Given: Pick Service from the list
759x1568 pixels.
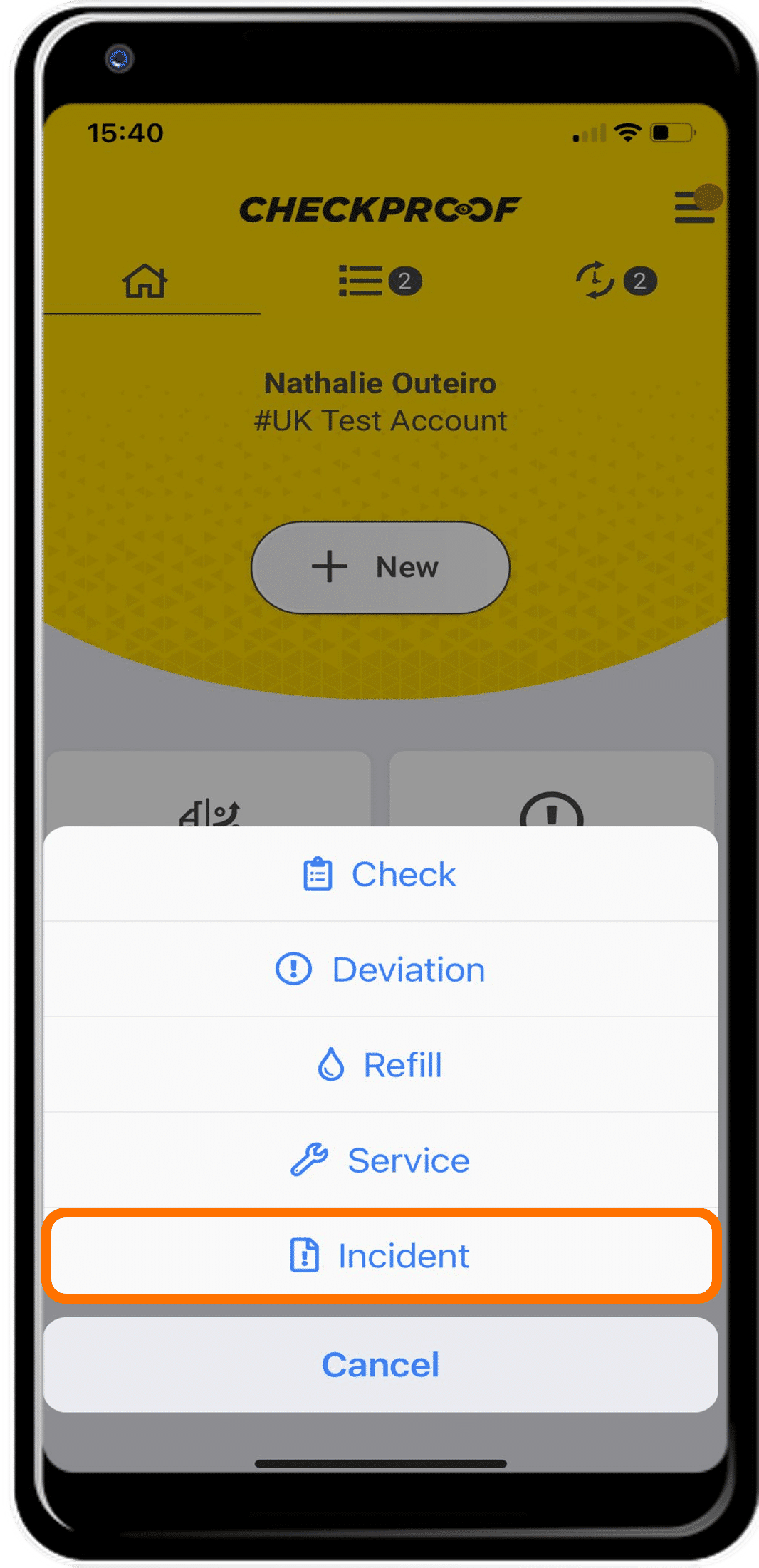Looking at the screenshot, I should click(x=380, y=1161).
